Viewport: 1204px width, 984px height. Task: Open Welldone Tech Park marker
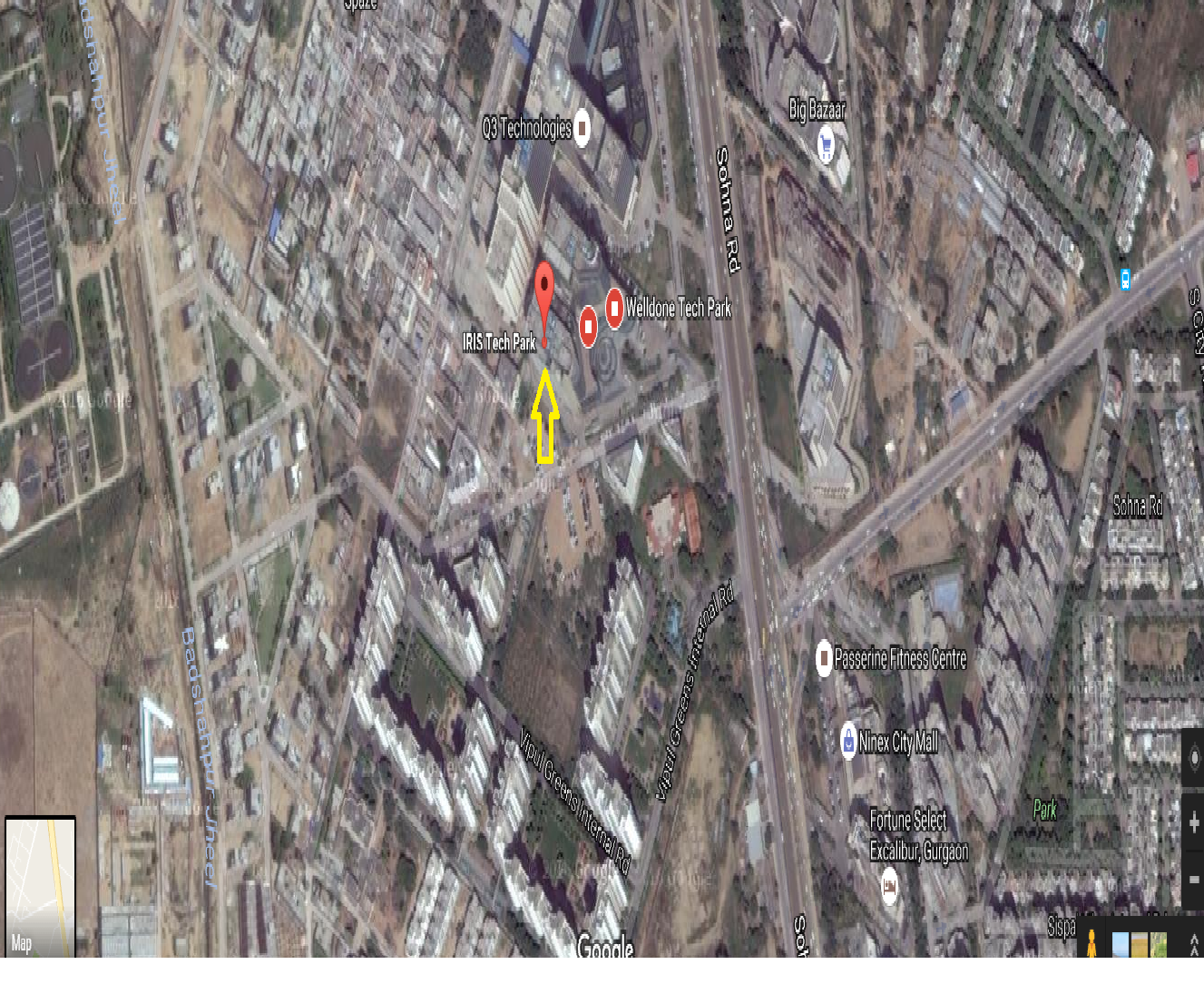point(614,309)
